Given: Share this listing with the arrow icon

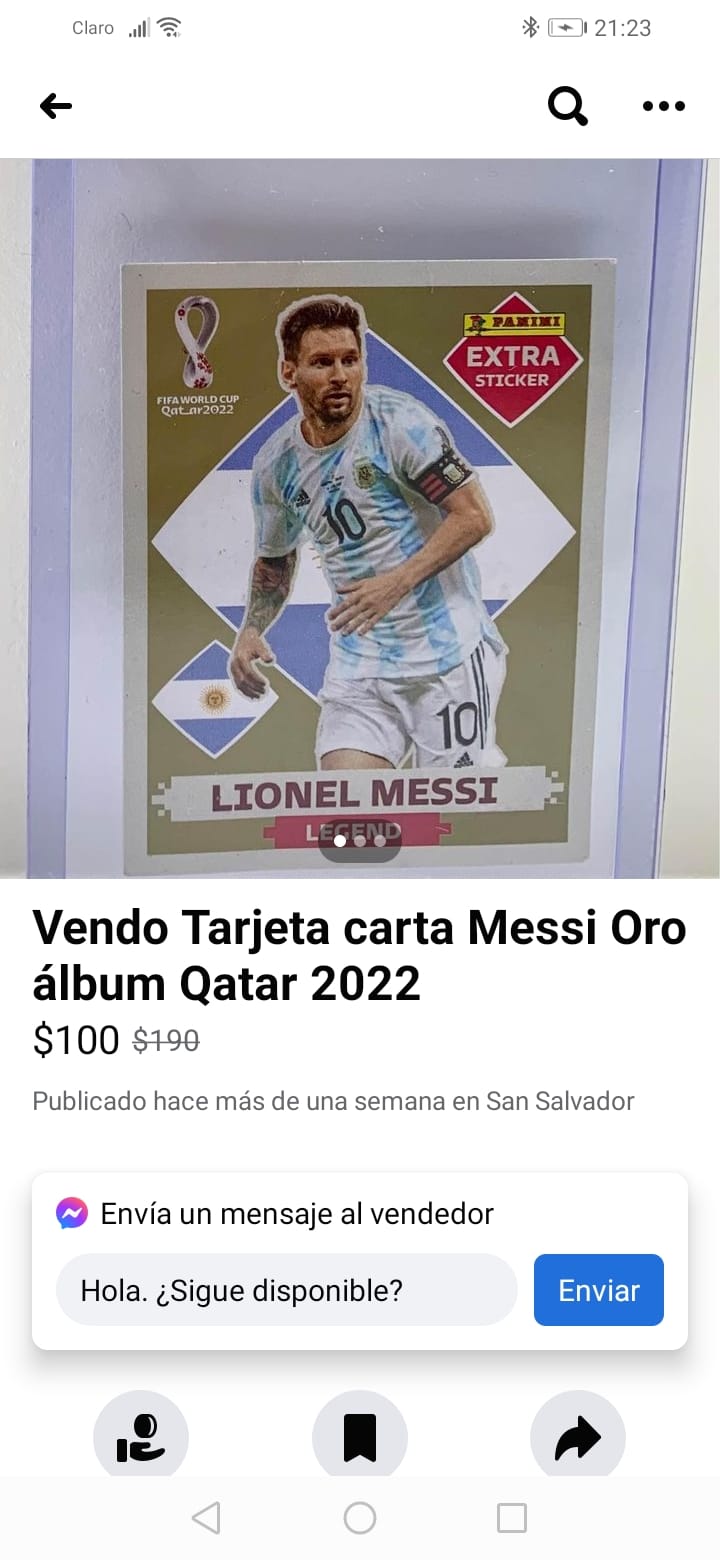Looking at the screenshot, I should coord(577,1438).
